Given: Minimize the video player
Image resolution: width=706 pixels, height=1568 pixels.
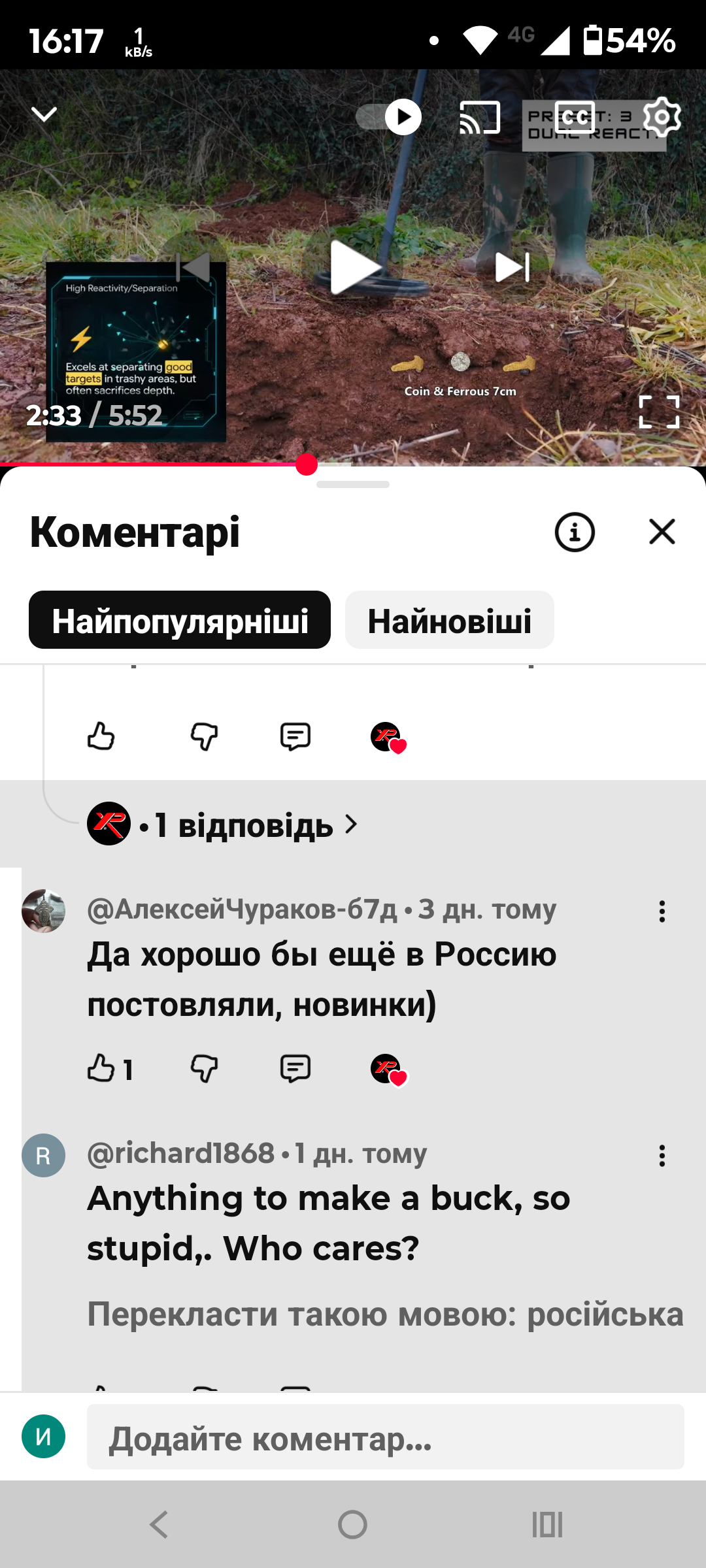Looking at the screenshot, I should point(44,115).
